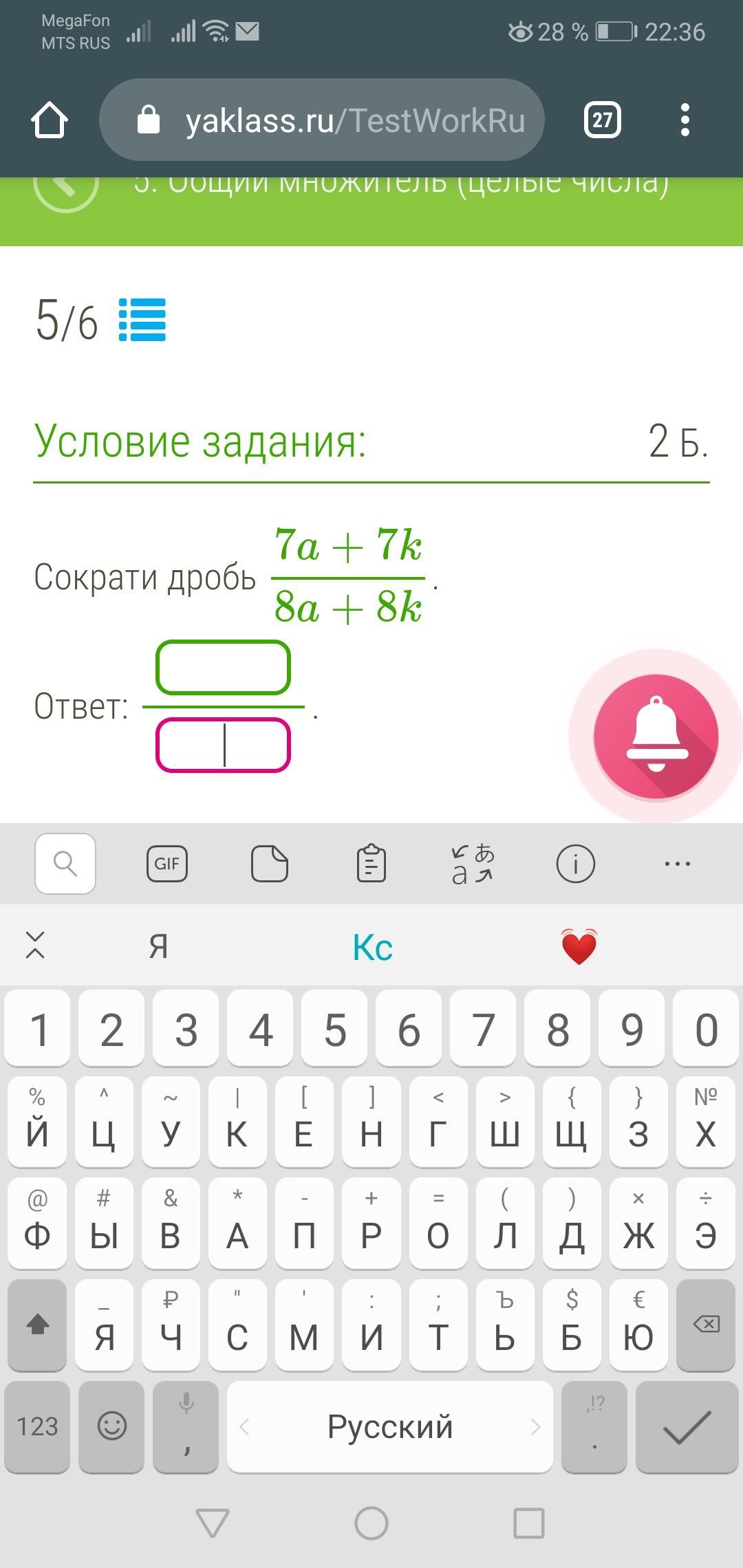Image resolution: width=743 pixels, height=1568 pixels.
Task: Open the keyboard search tool
Action: click(x=65, y=863)
